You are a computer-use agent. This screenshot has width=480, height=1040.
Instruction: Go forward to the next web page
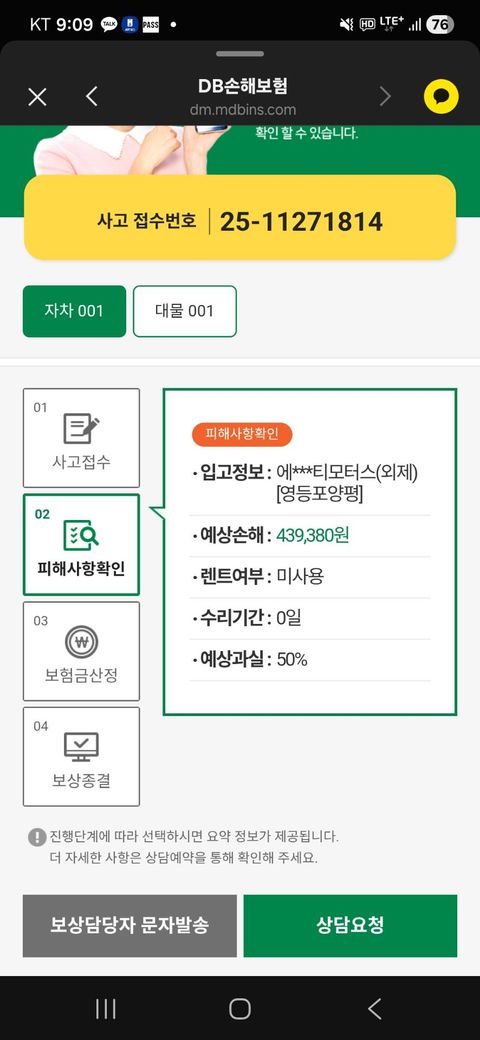385,97
